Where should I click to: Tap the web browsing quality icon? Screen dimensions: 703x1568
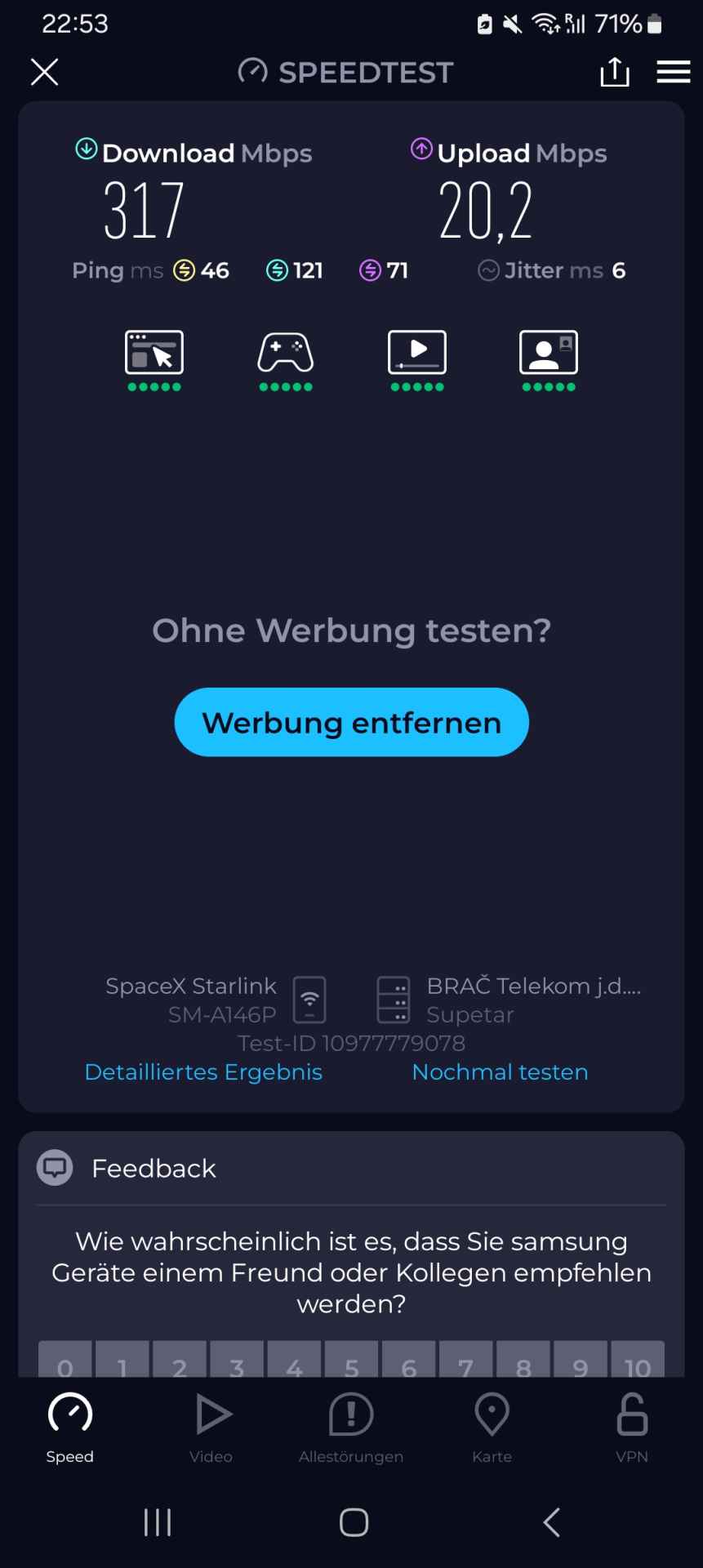(x=154, y=359)
